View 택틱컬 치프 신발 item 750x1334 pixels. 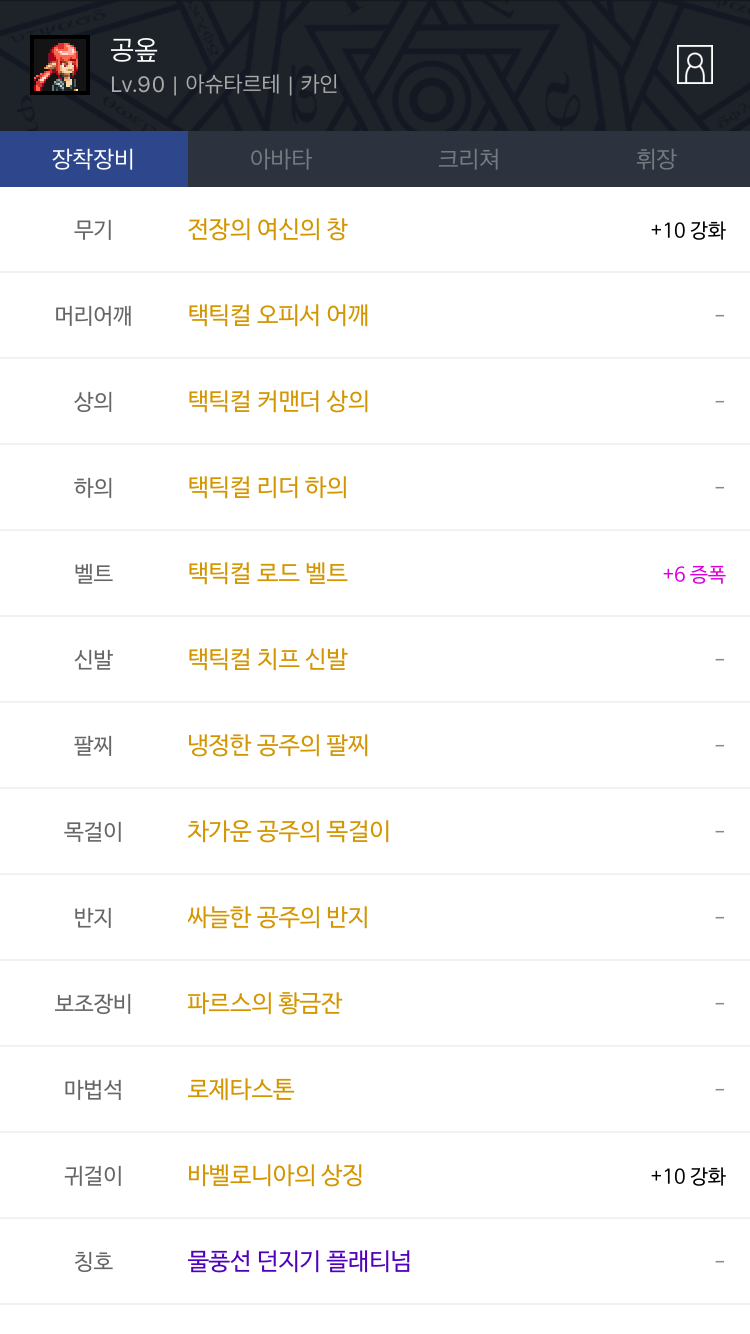[268, 659]
